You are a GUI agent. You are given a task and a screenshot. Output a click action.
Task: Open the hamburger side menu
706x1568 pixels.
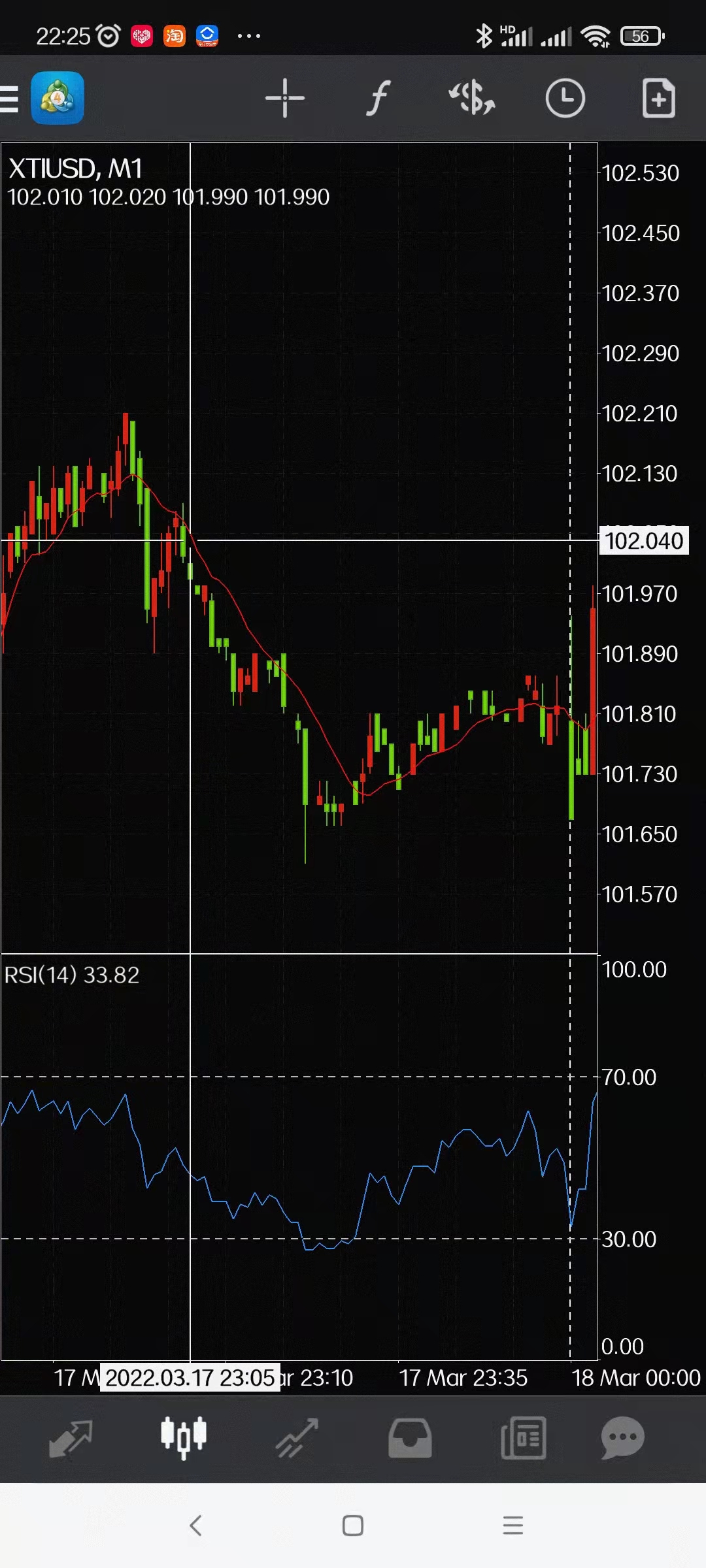9,99
